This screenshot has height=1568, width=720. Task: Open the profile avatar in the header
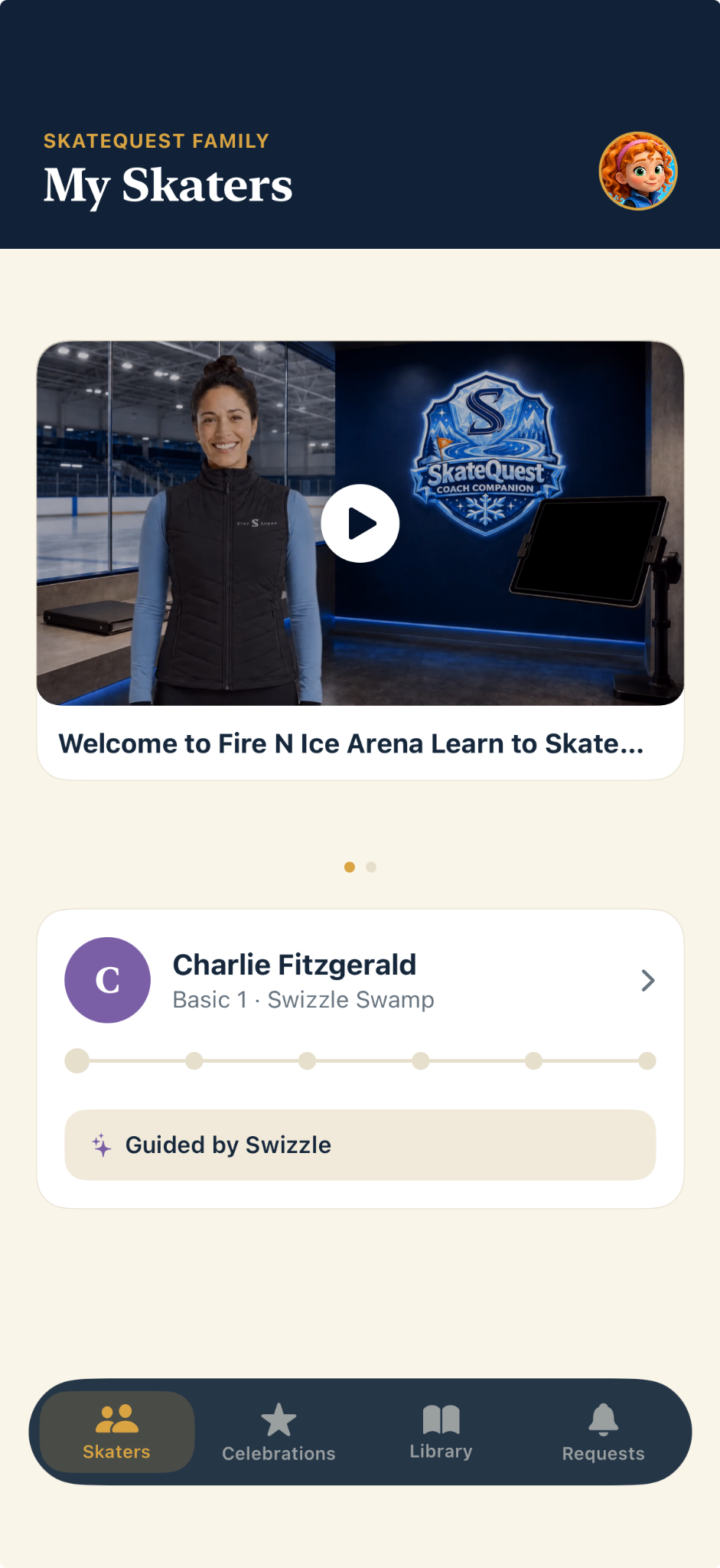click(x=638, y=171)
